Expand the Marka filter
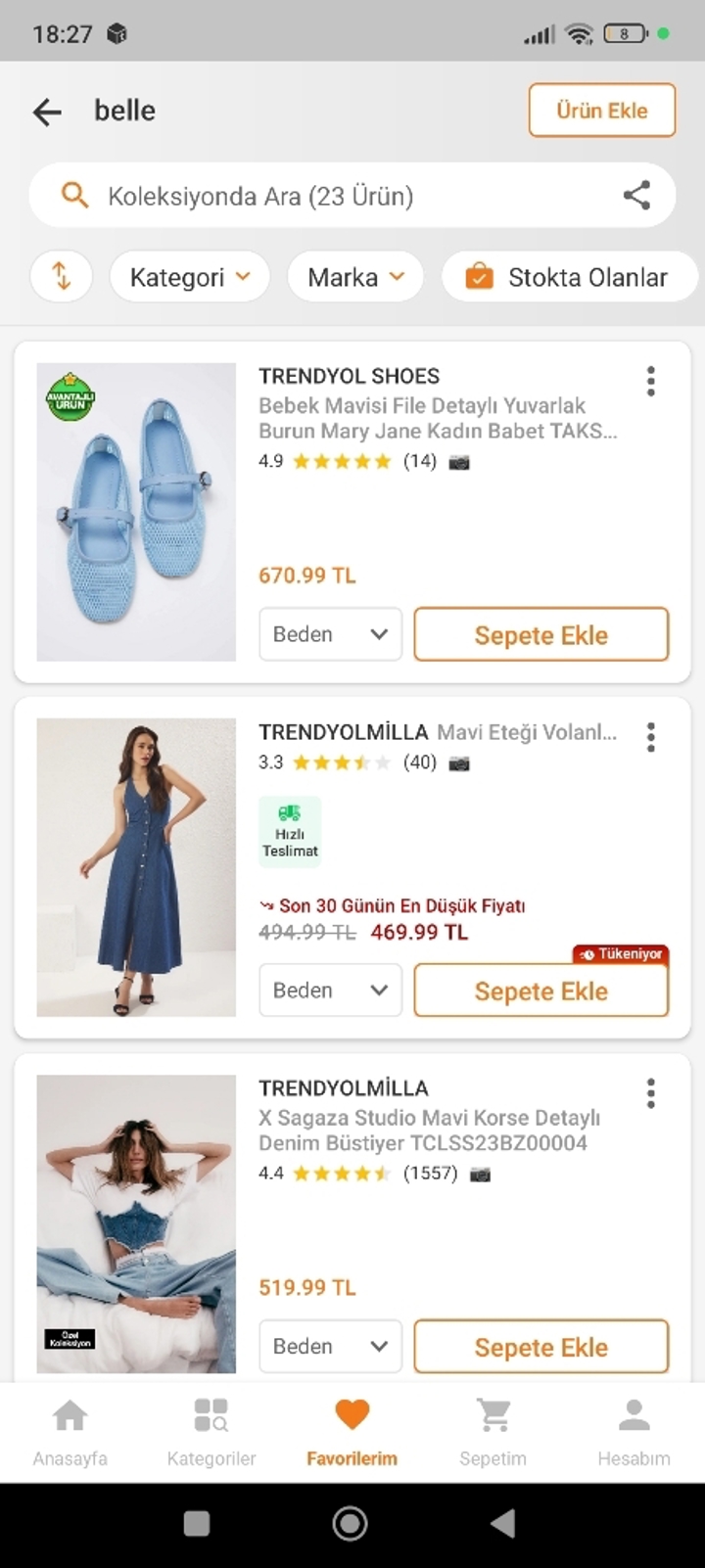This screenshot has height=1568, width=705. pyautogui.click(x=355, y=277)
